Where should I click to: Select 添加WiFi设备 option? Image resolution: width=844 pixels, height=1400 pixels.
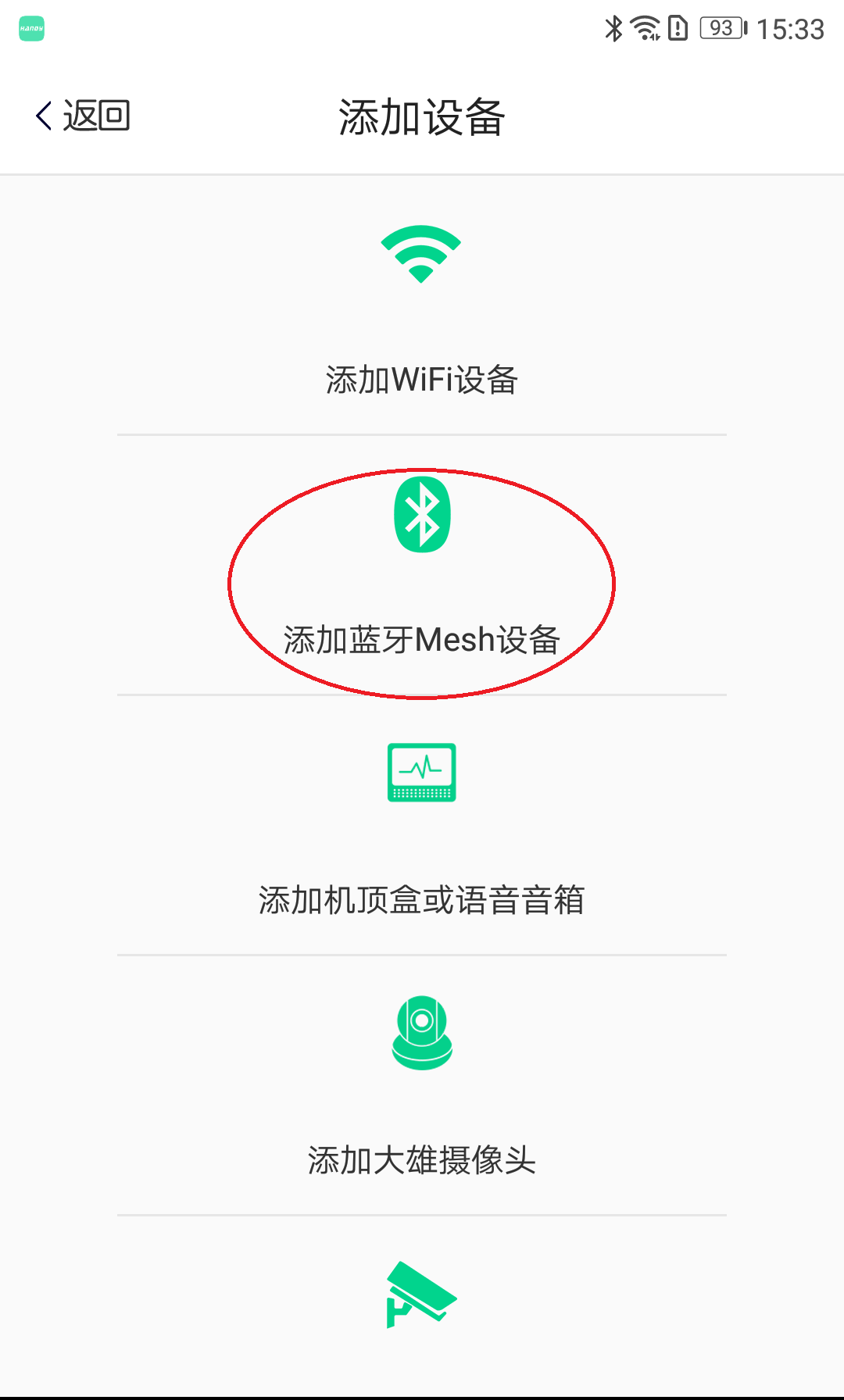[422, 380]
